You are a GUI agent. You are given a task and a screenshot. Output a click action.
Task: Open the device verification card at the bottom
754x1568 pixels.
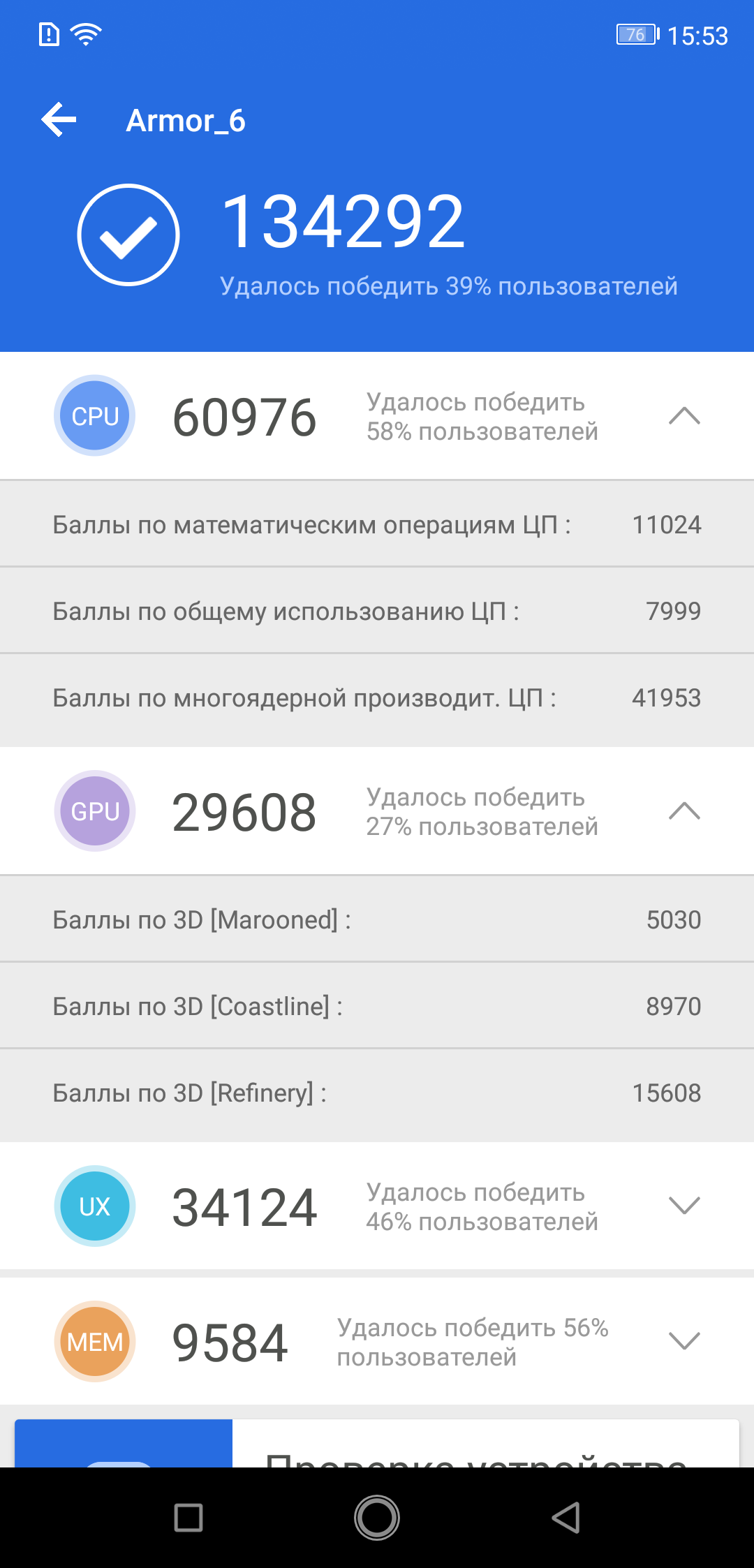(377, 1443)
